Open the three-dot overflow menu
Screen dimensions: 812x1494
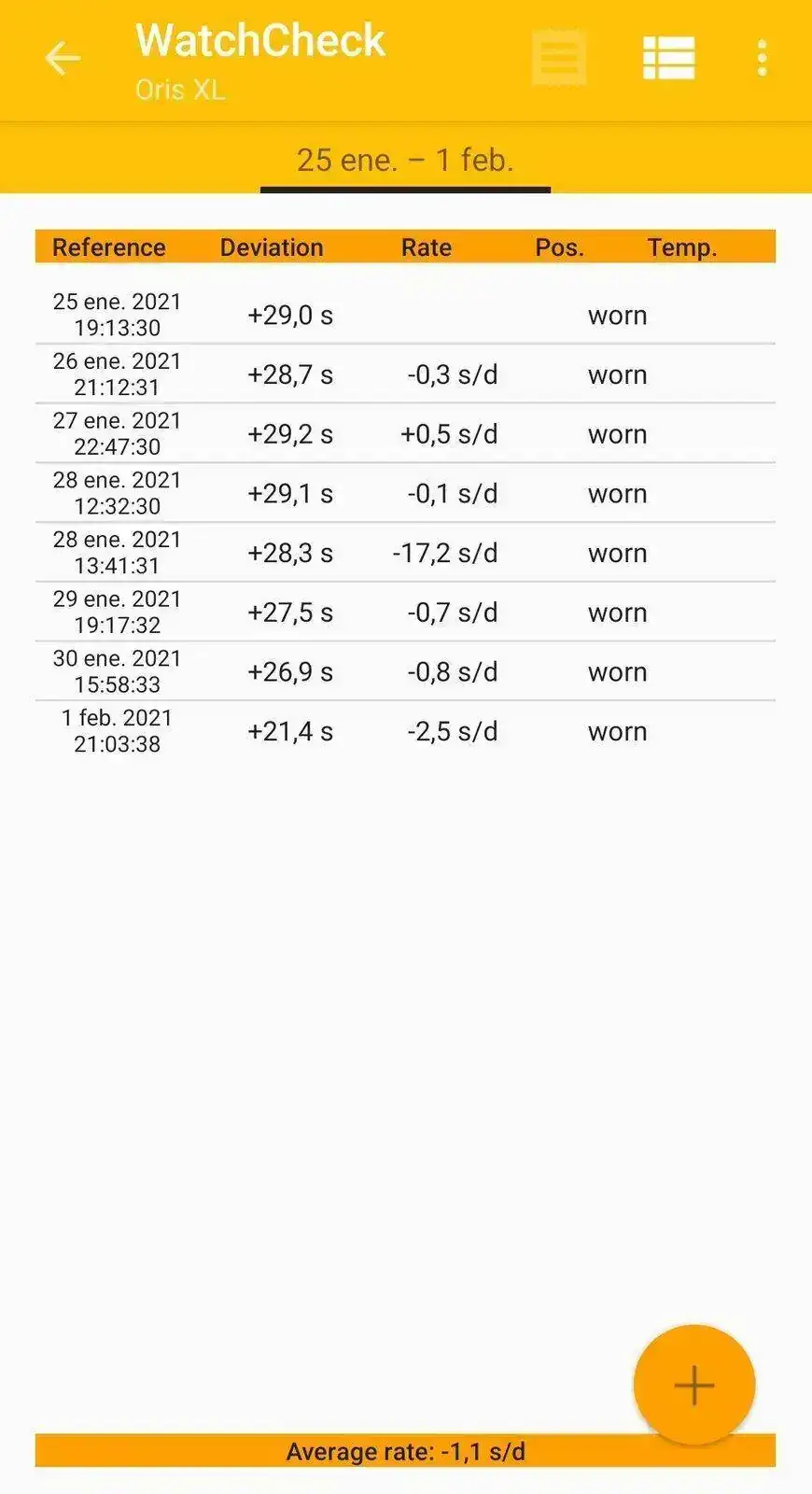click(x=763, y=58)
